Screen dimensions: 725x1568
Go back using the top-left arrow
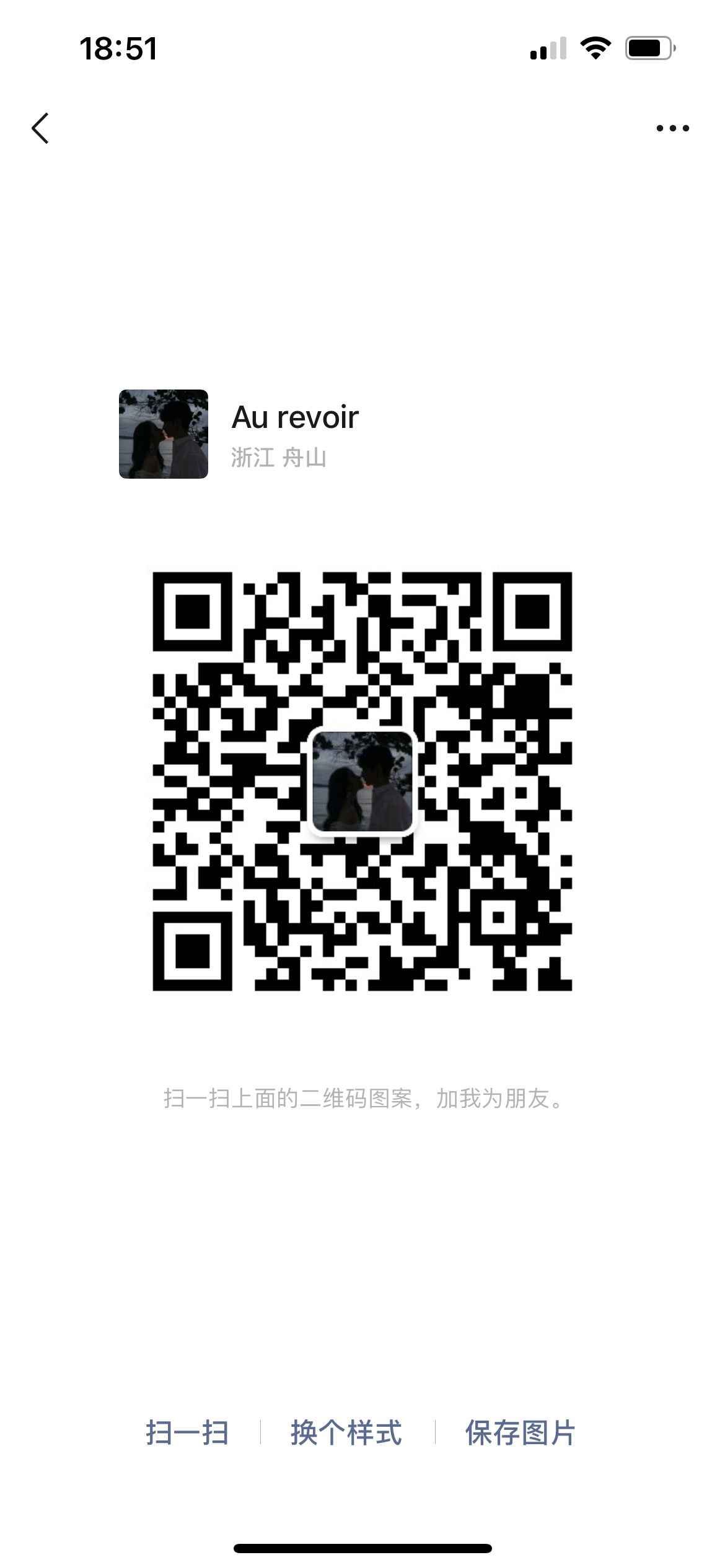pyautogui.click(x=40, y=128)
